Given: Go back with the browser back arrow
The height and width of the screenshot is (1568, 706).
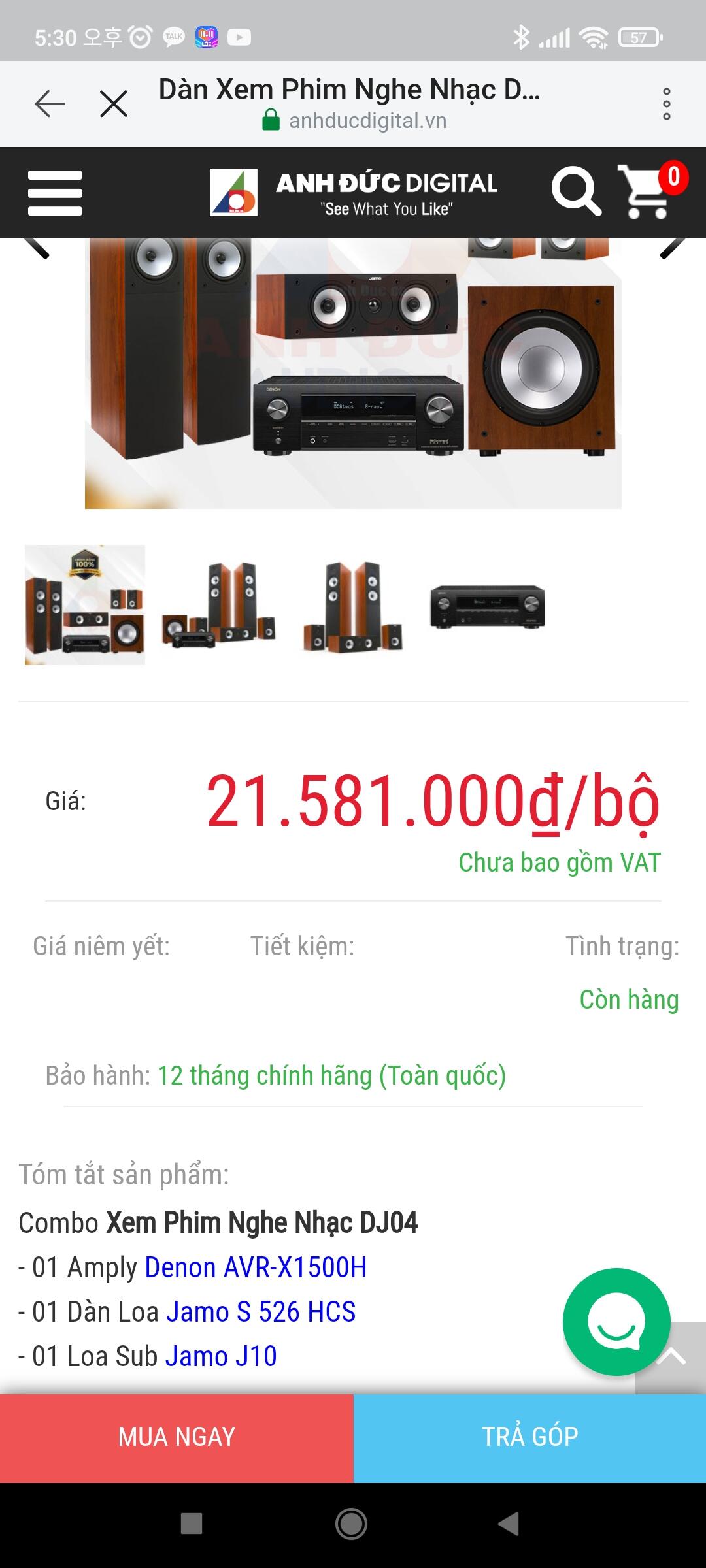Looking at the screenshot, I should [50, 104].
